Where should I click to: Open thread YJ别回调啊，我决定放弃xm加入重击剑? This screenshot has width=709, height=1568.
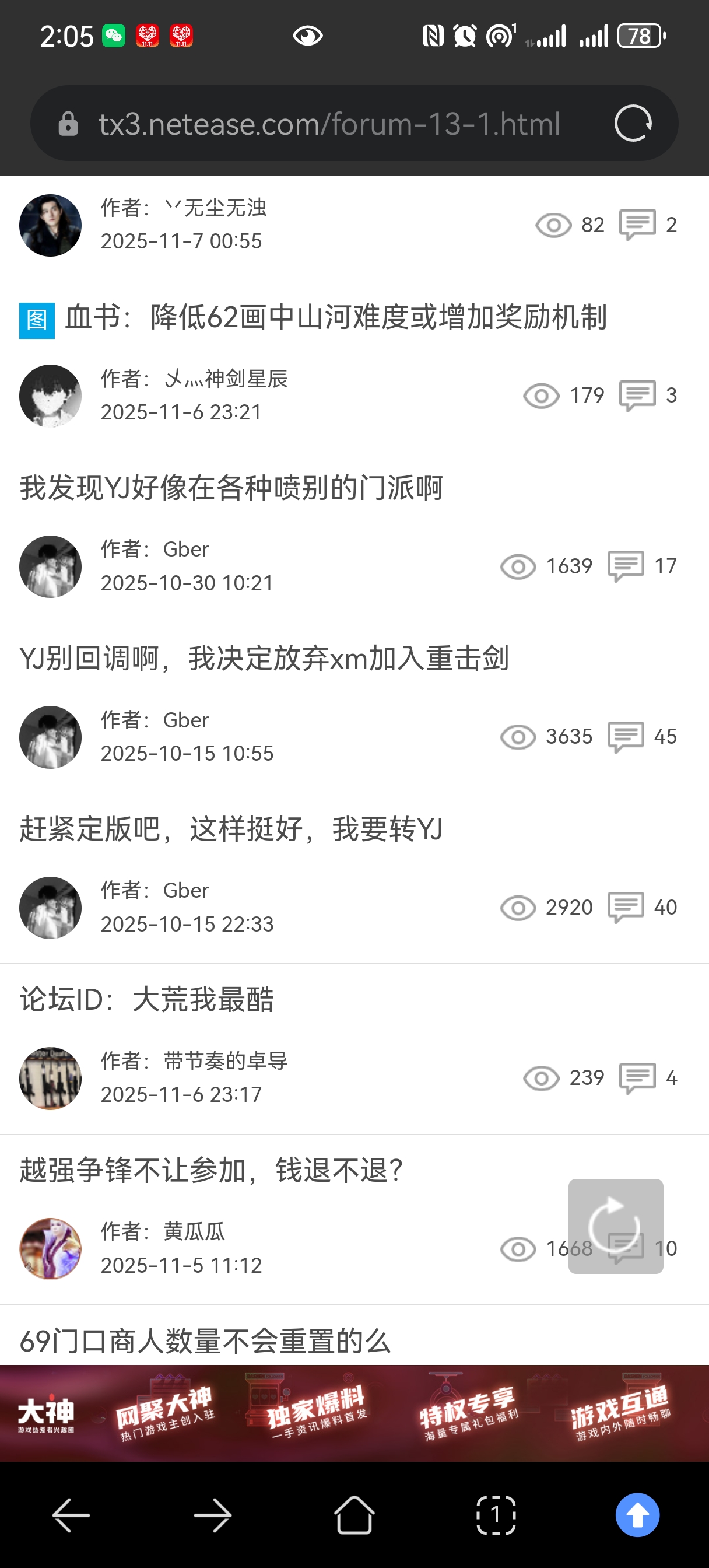[264, 659]
